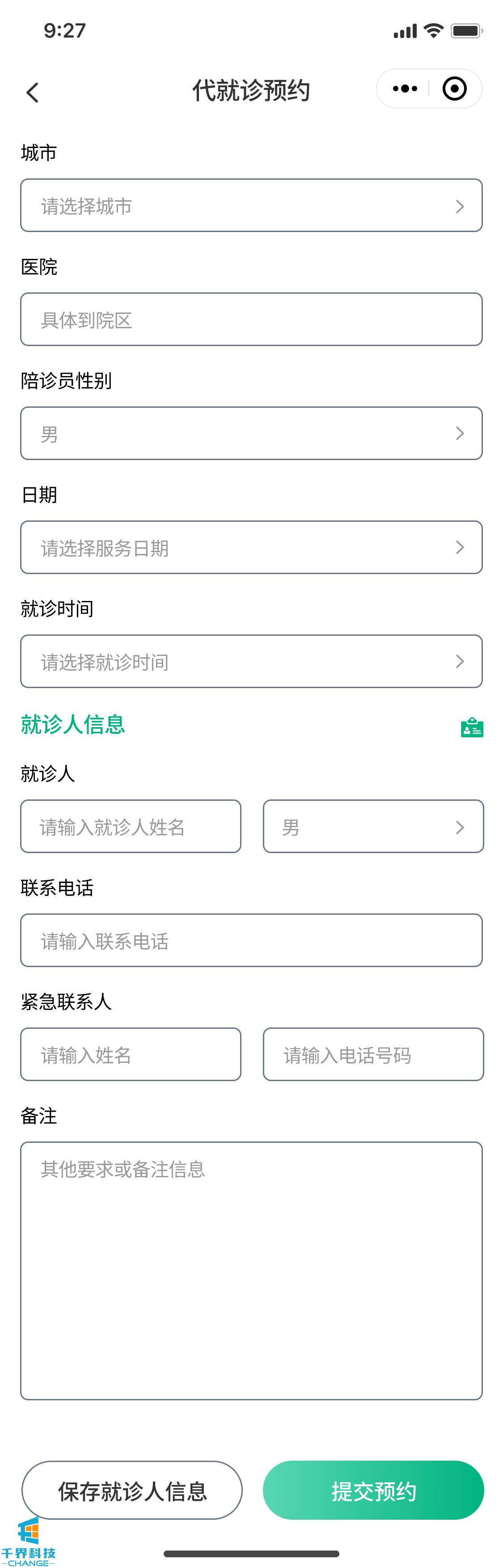Tap the emergency contact 请输入电话号码 field
The image size is (503, 1568).
[373, 1054]
